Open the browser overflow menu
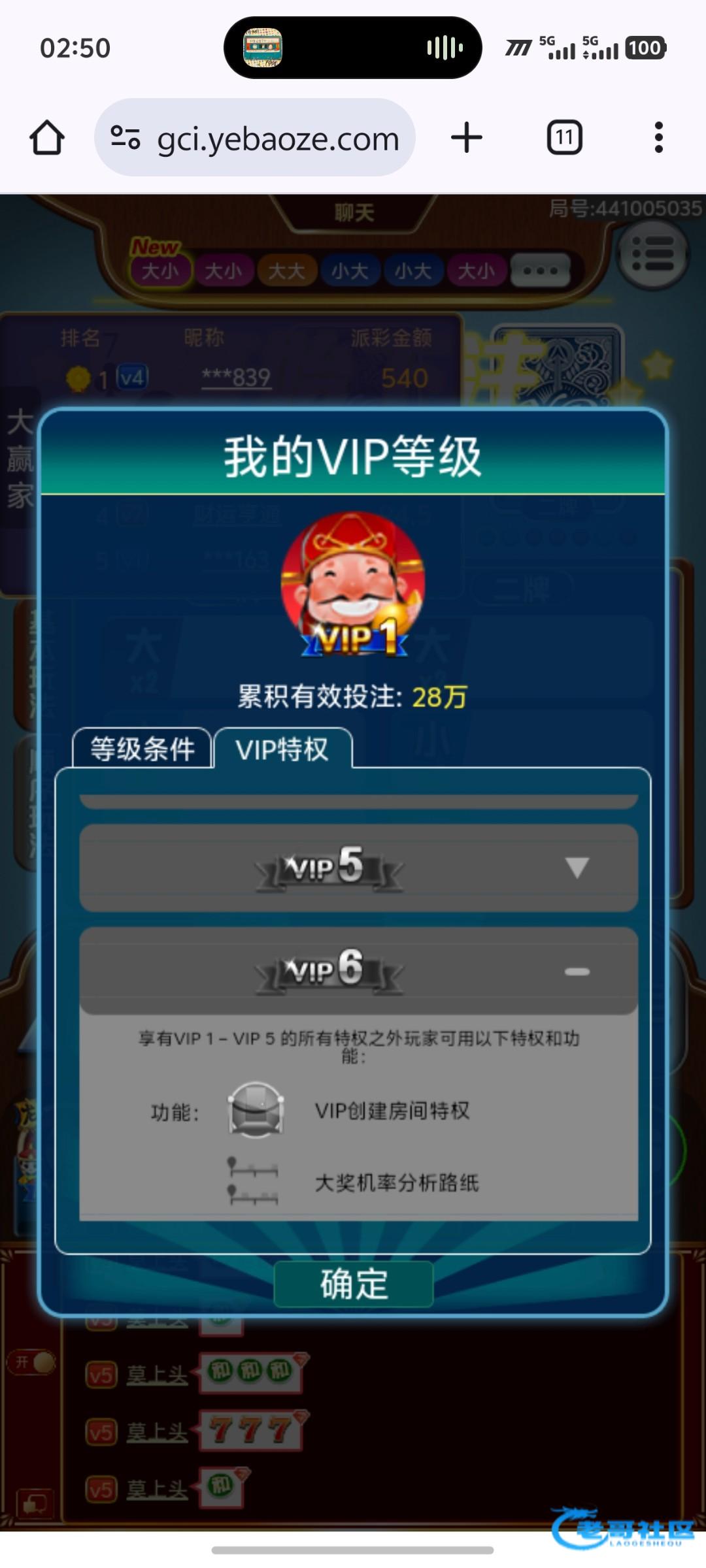 658,138
